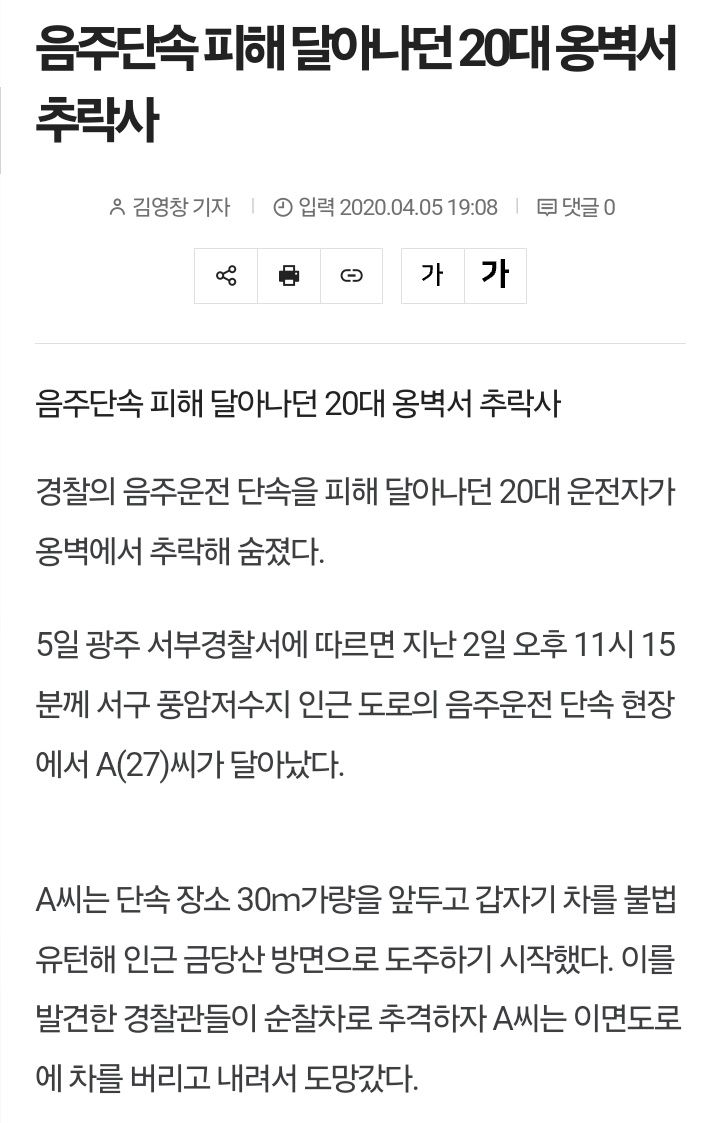The height and width of the screenshot is (1123, 720).
Task: Open printing via the printer icon
Action: (289, 275)
